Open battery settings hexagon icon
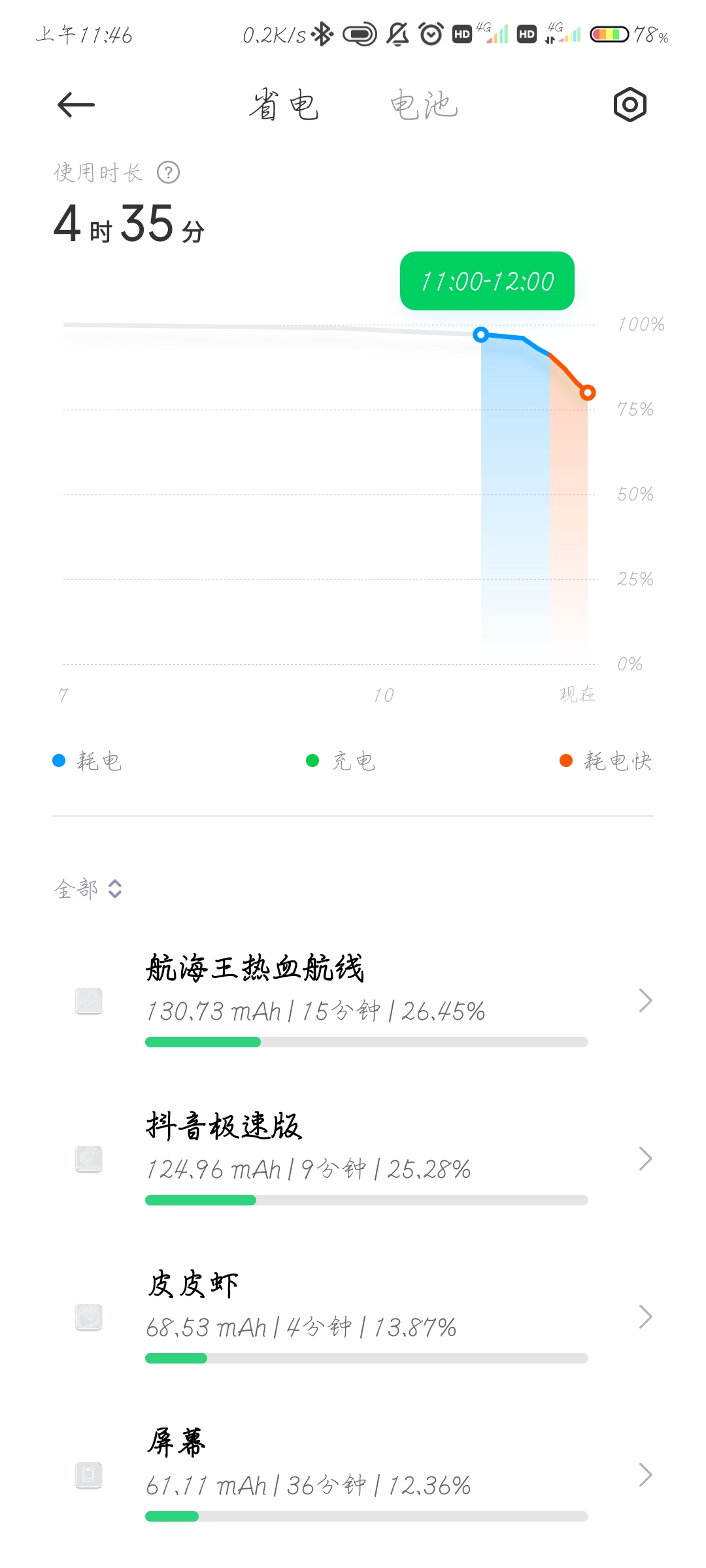This screenshot has width=706, height=1568. coord(630,105)
